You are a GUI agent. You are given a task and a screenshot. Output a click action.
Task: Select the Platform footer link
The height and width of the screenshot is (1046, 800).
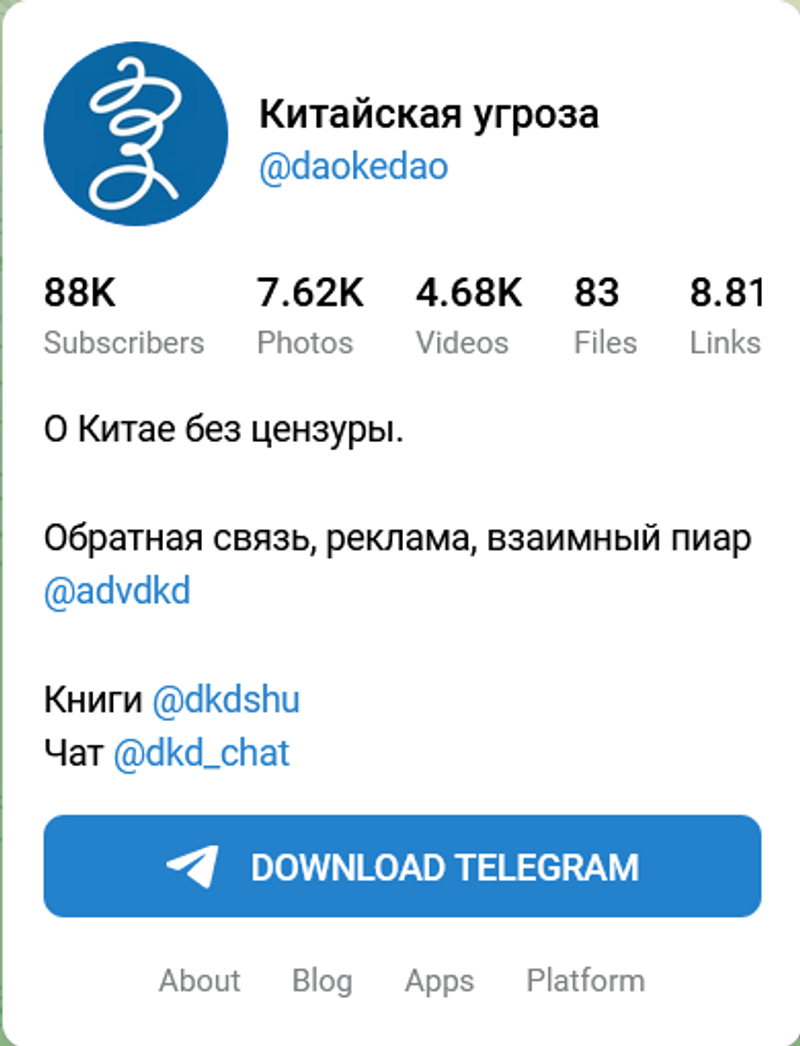[585, 980]
